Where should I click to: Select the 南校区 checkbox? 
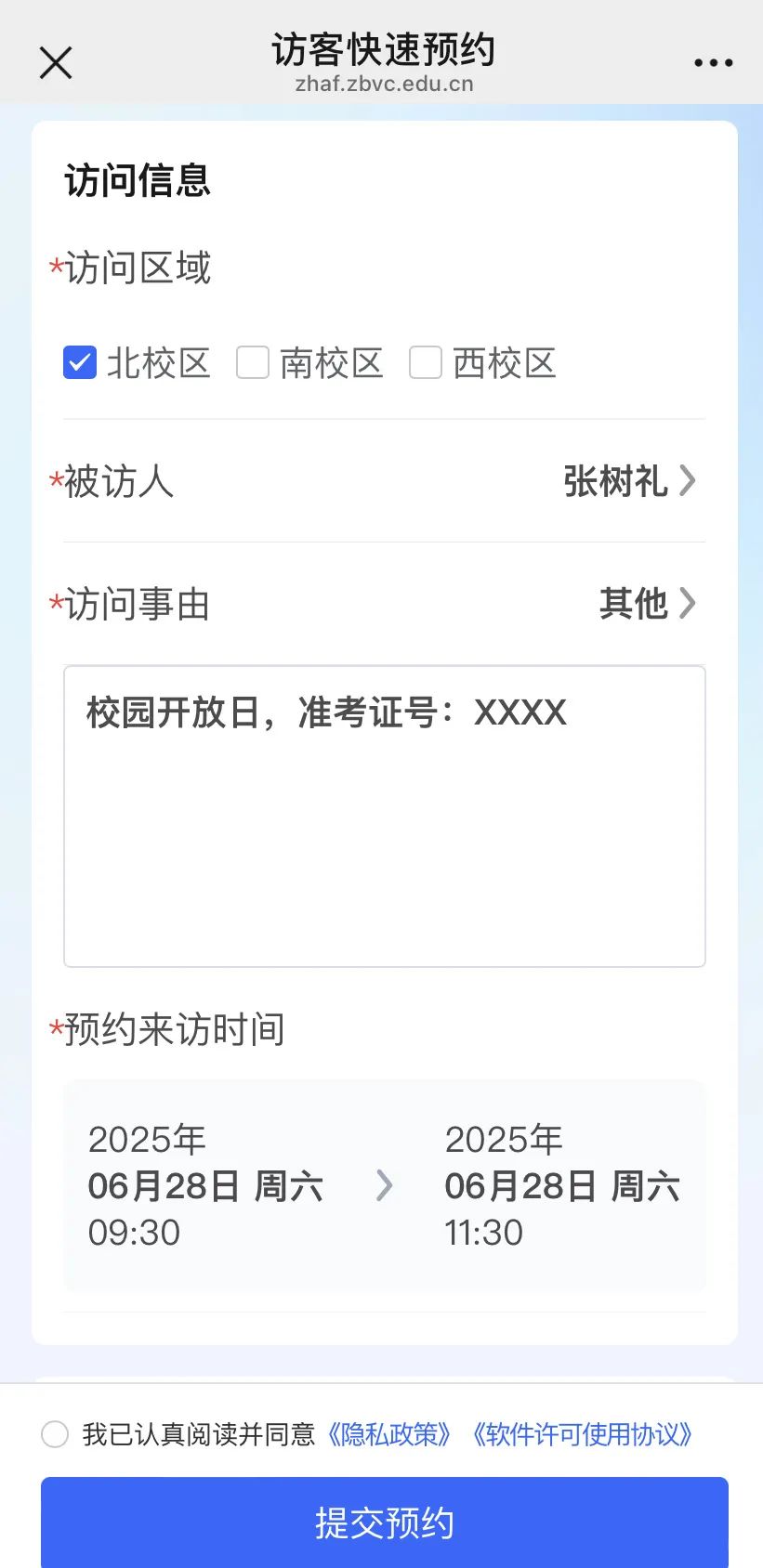253,362
